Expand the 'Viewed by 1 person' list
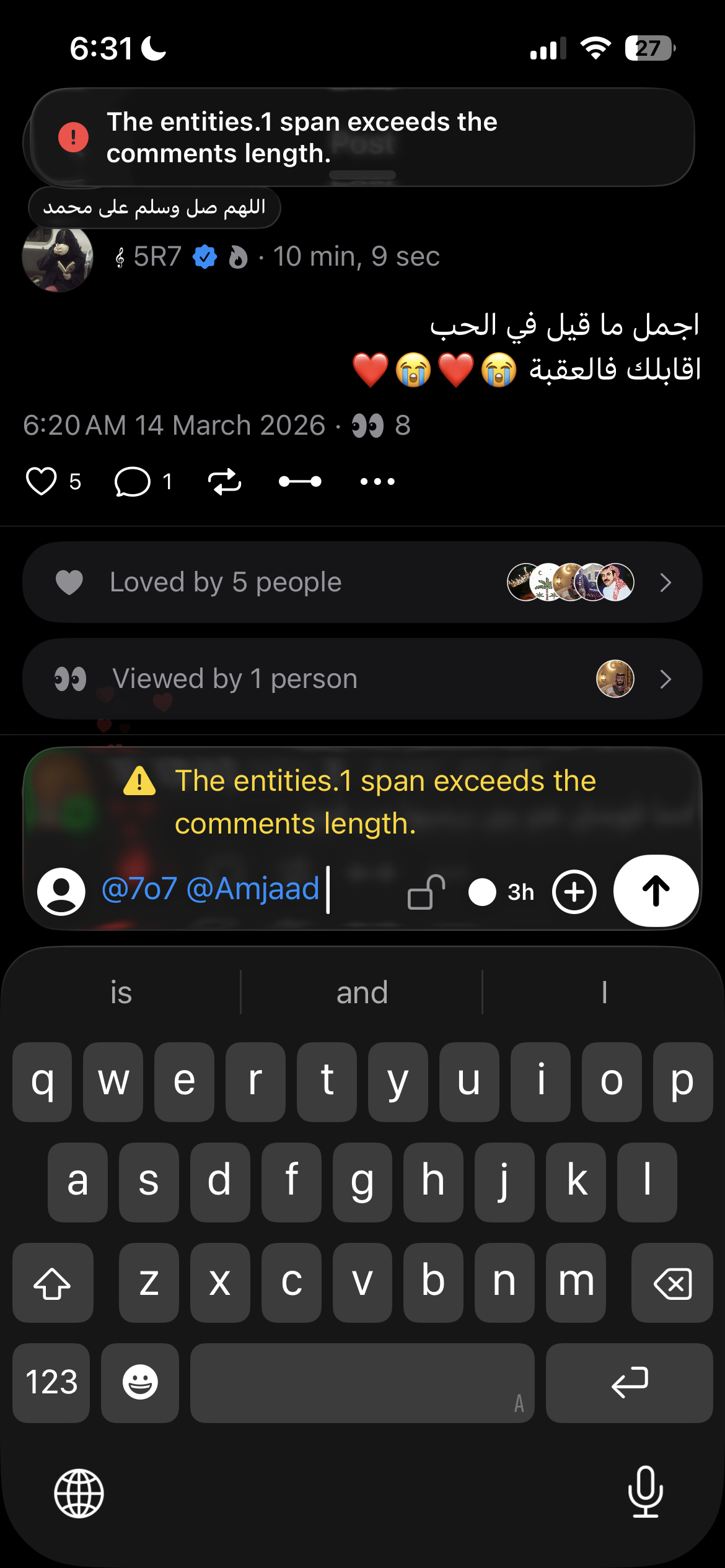 [362, 678]
